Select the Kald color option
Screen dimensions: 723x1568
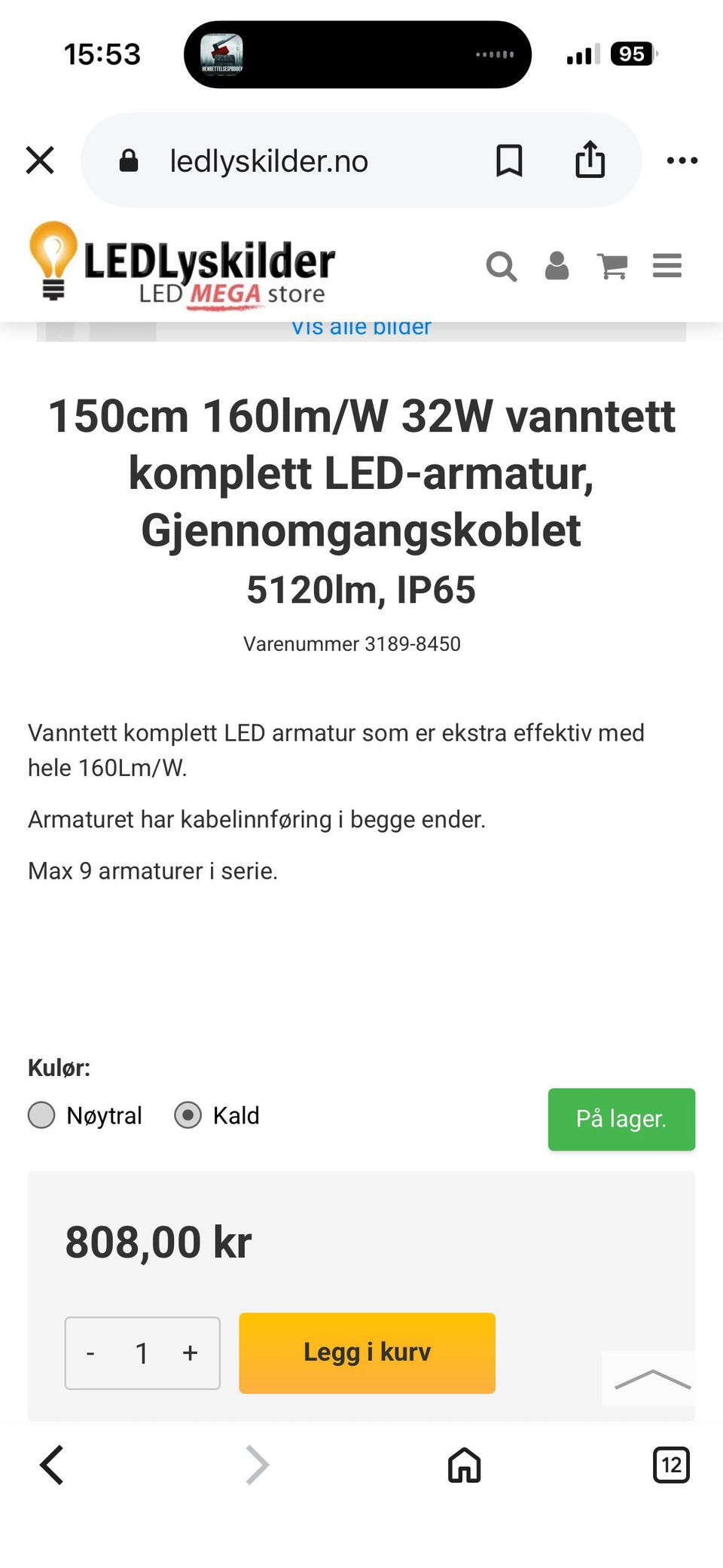(x=217, y=1115)
